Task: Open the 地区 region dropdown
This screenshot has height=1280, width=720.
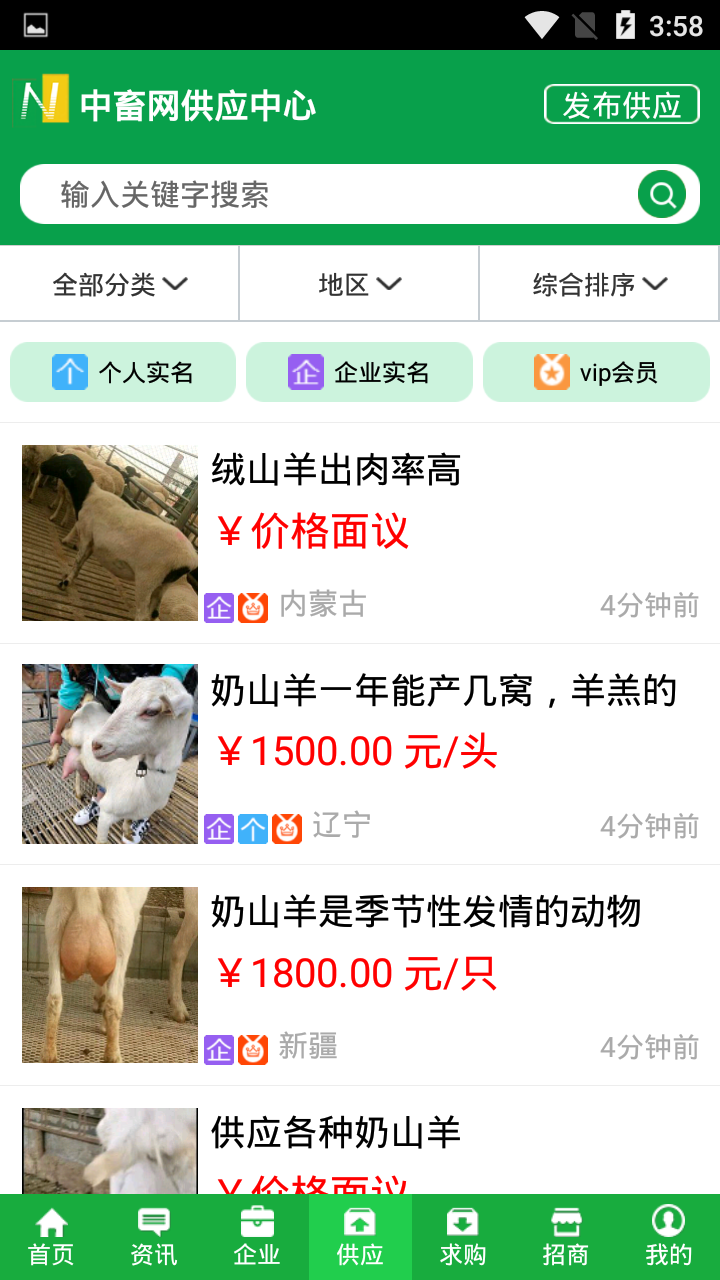Action: [x=358, y=283]
